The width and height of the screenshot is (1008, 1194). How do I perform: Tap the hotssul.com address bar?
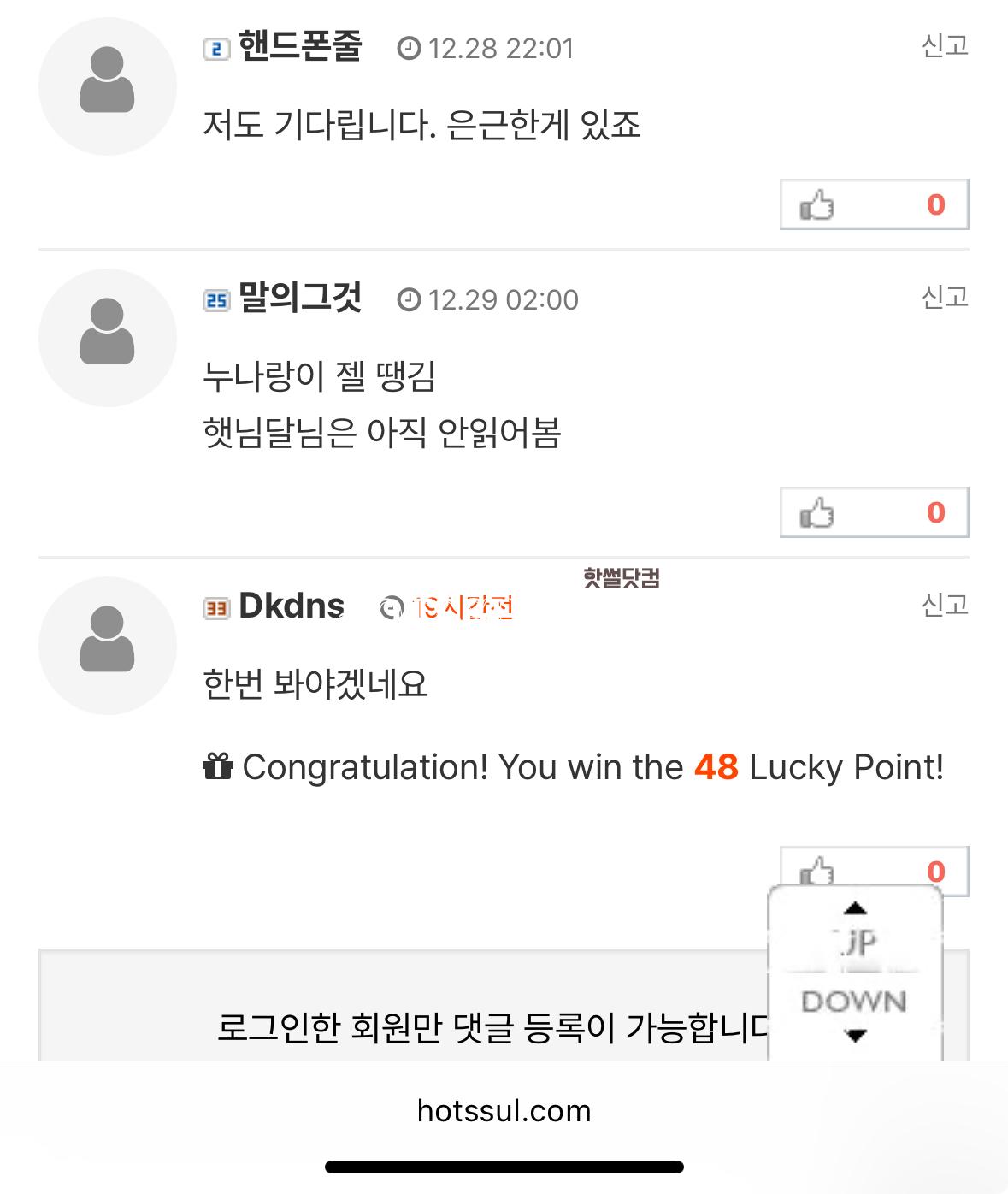504,1111
